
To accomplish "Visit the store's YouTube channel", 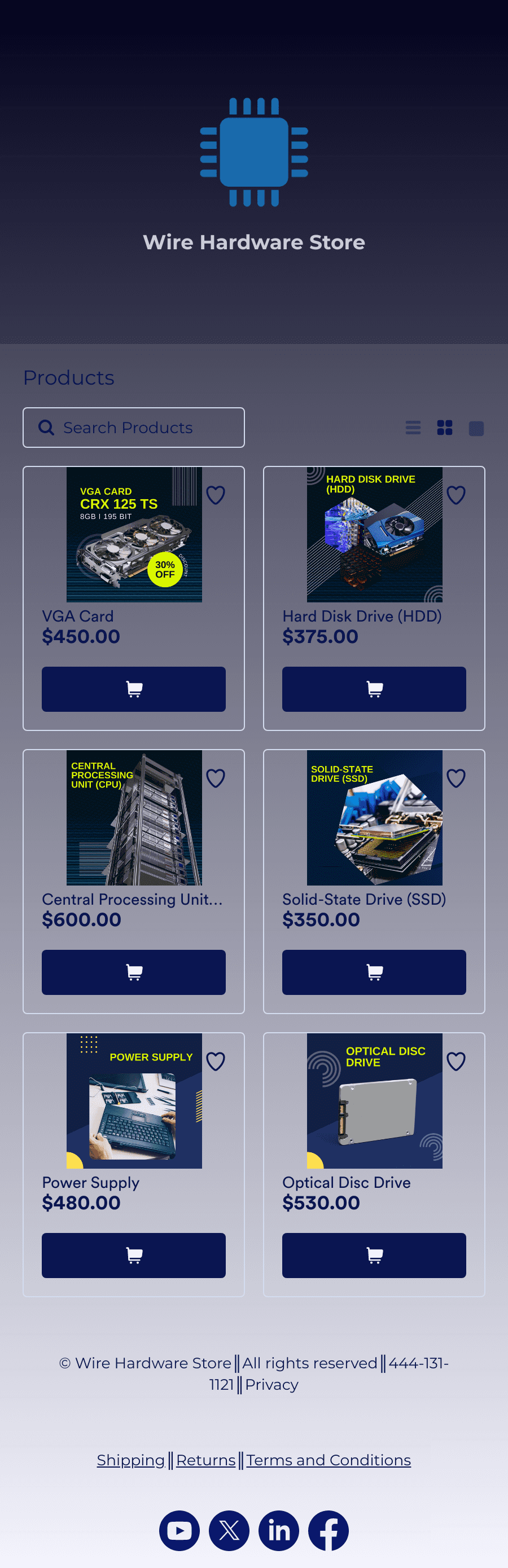I will (179, 1530).
